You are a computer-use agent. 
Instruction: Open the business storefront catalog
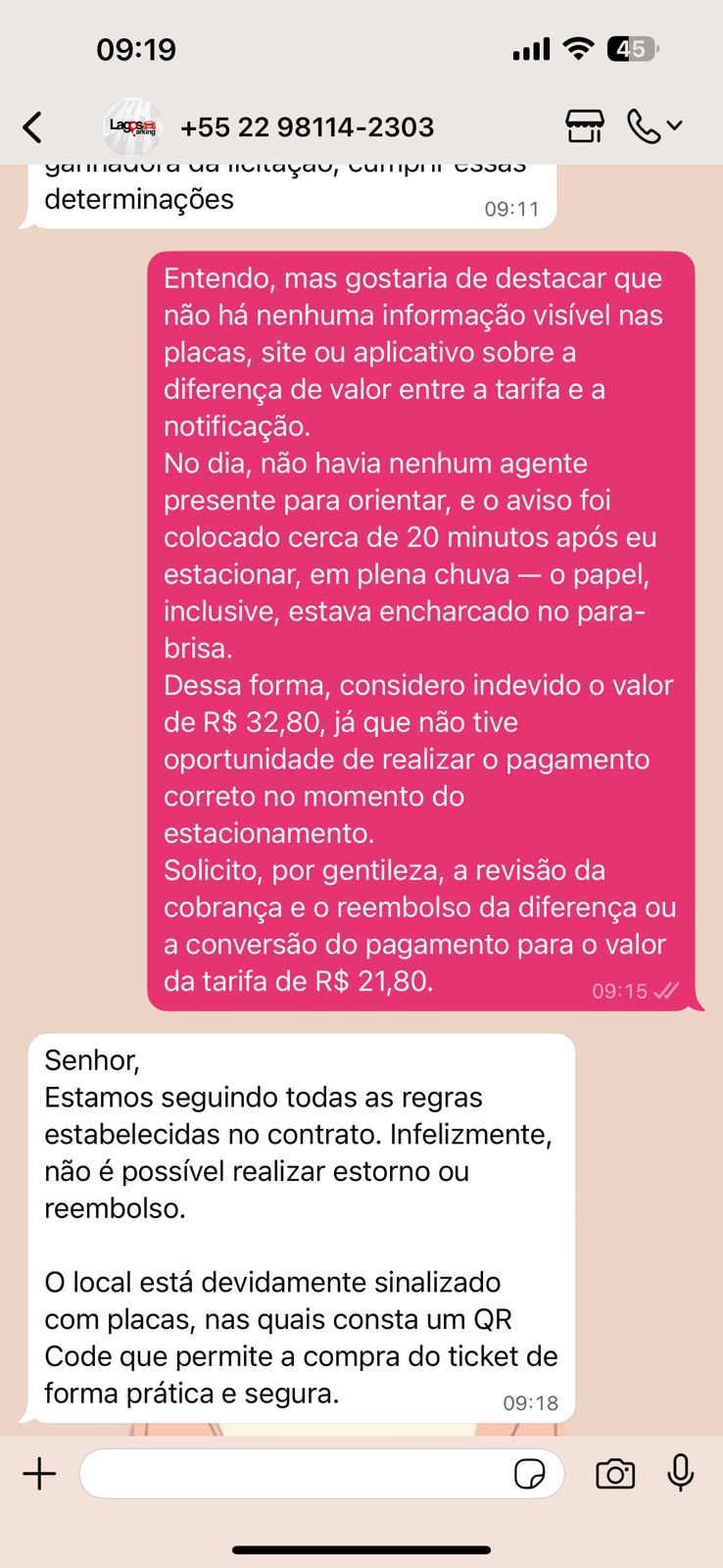click(584, 126)
